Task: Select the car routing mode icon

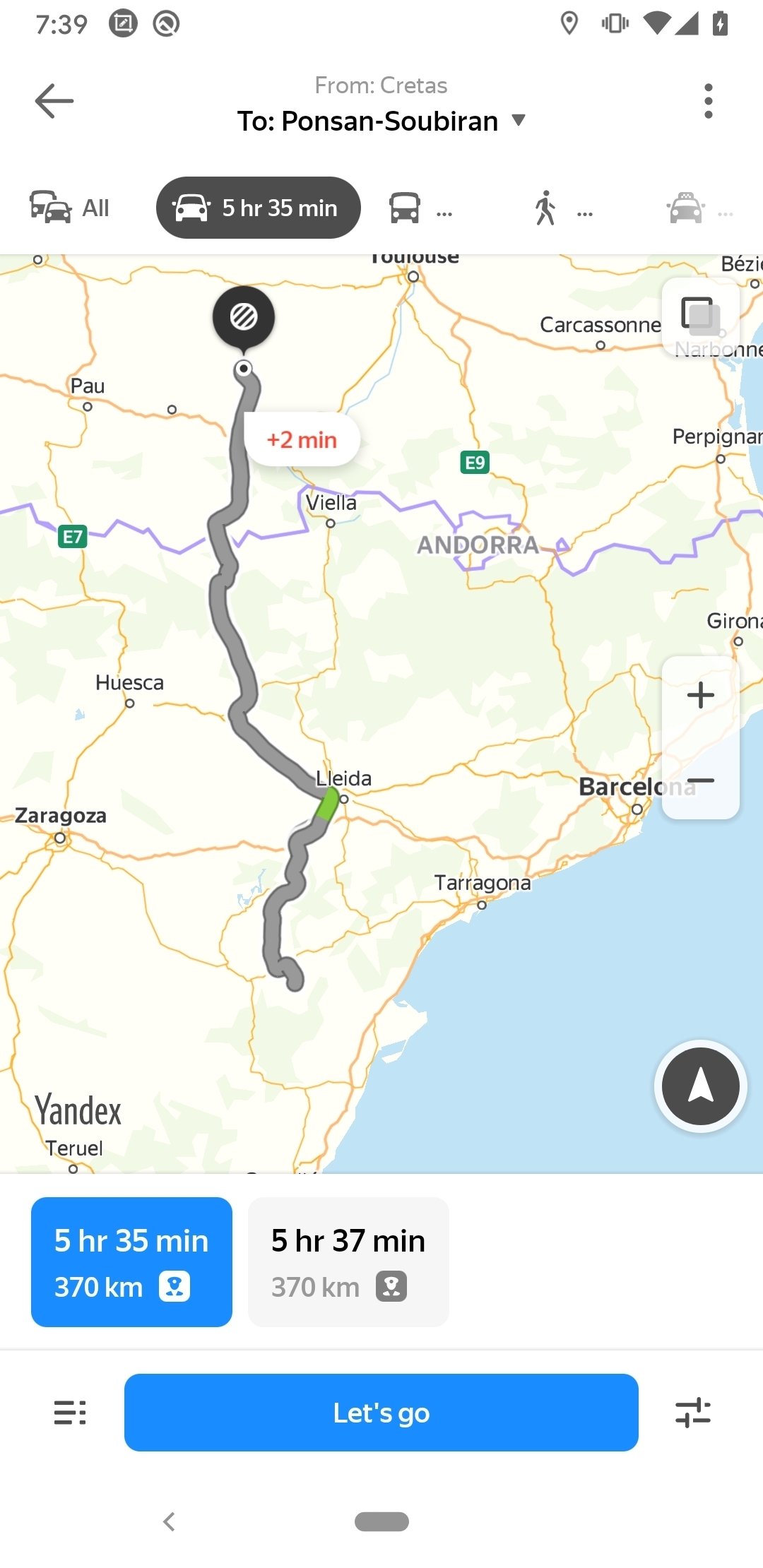Action: tap(189, 208)
